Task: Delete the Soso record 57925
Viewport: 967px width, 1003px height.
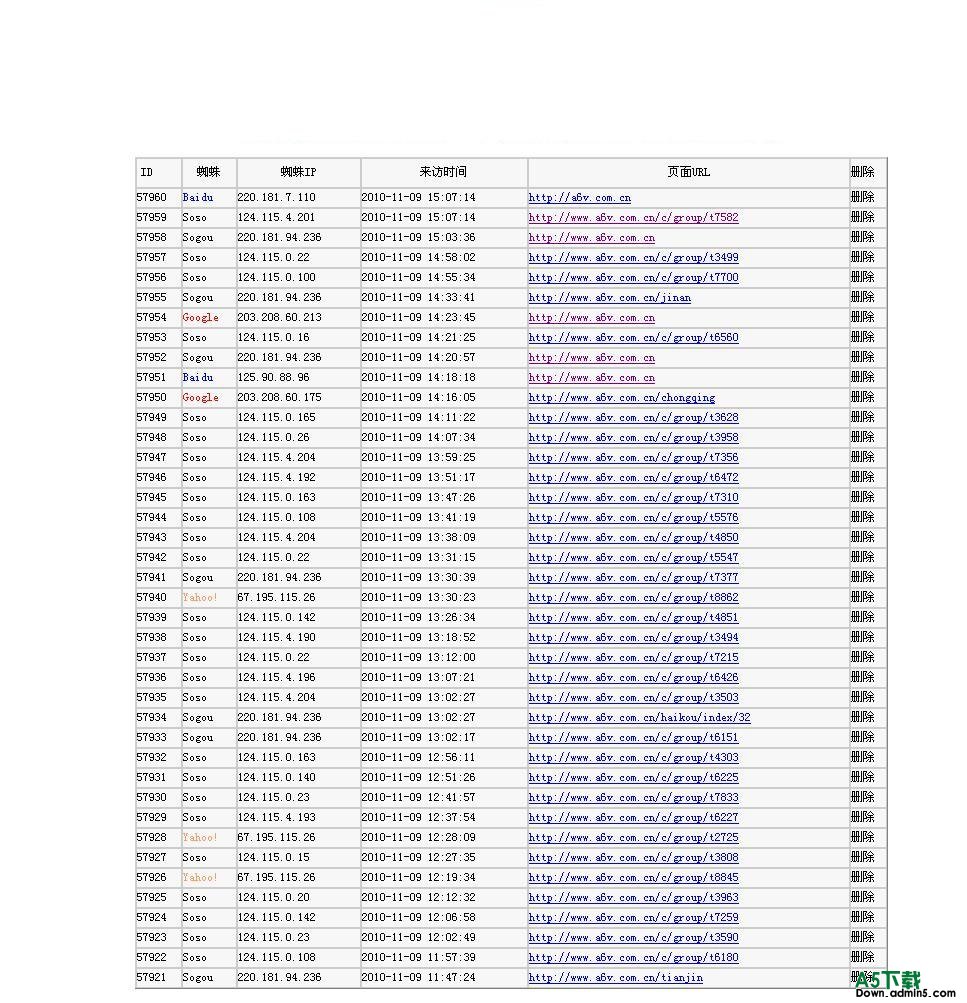Action: point(862,898)
